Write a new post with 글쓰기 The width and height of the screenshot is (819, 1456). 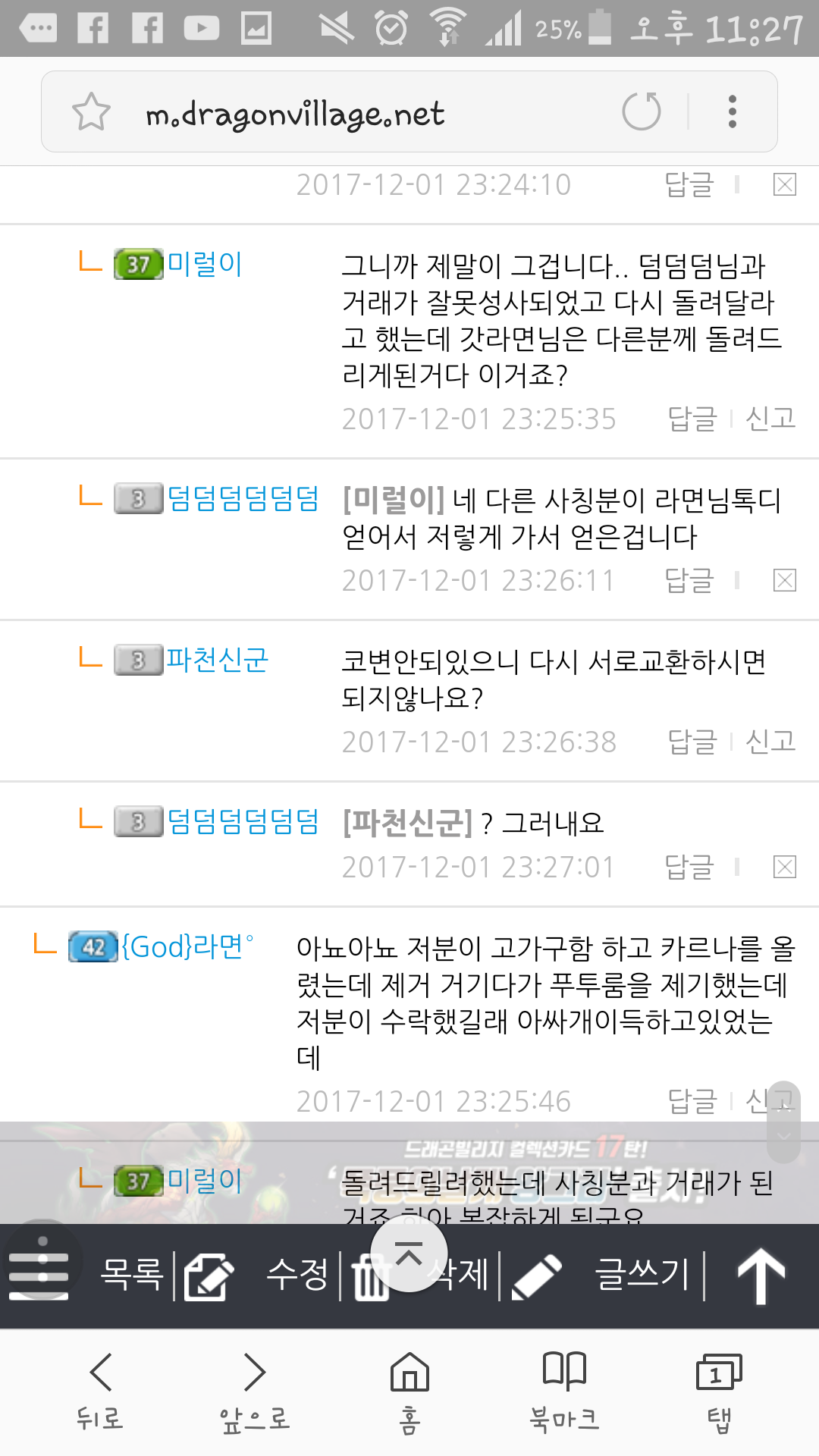click(642, 1274)
